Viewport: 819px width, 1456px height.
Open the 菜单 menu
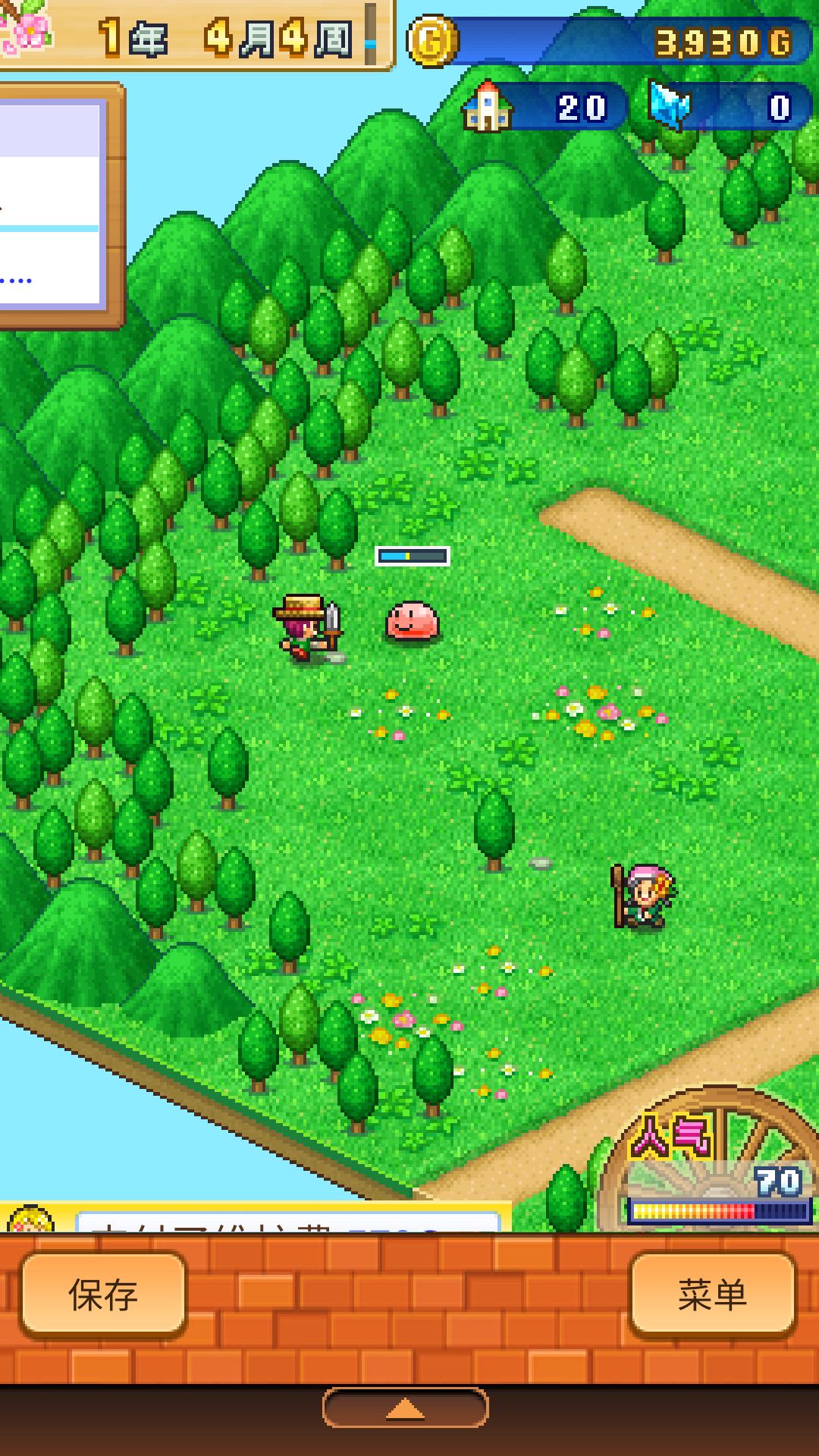tap(713, 1294)
